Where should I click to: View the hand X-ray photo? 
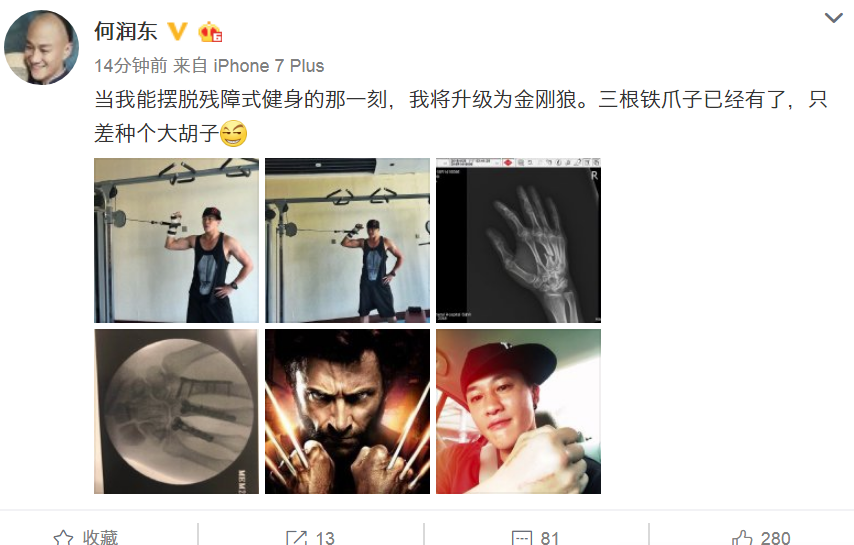[518, 240]
